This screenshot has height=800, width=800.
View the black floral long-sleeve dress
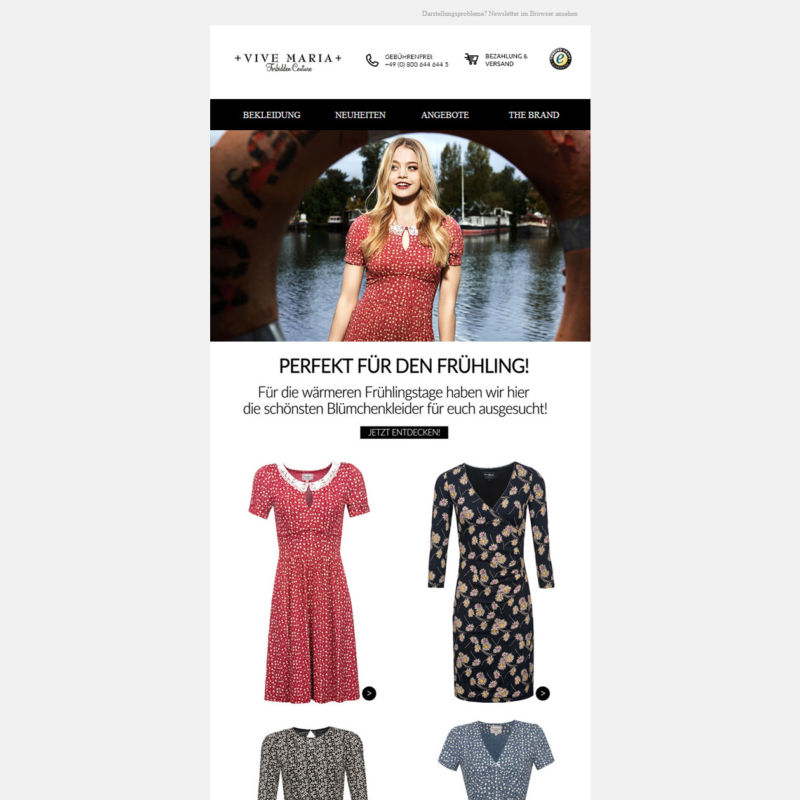point(312,763)
